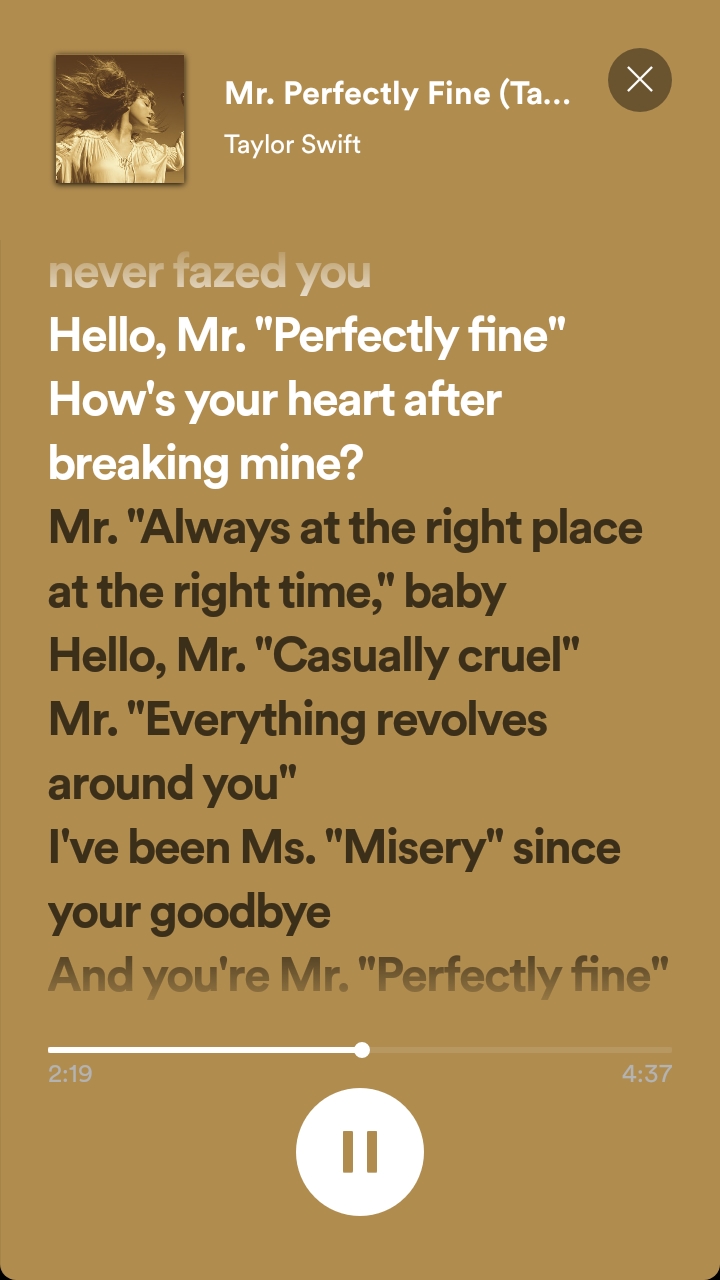720x1280 pixels.
Task: Jump to lyric 'I've been Ms. "Misery" since'
Action: (334, 848)
